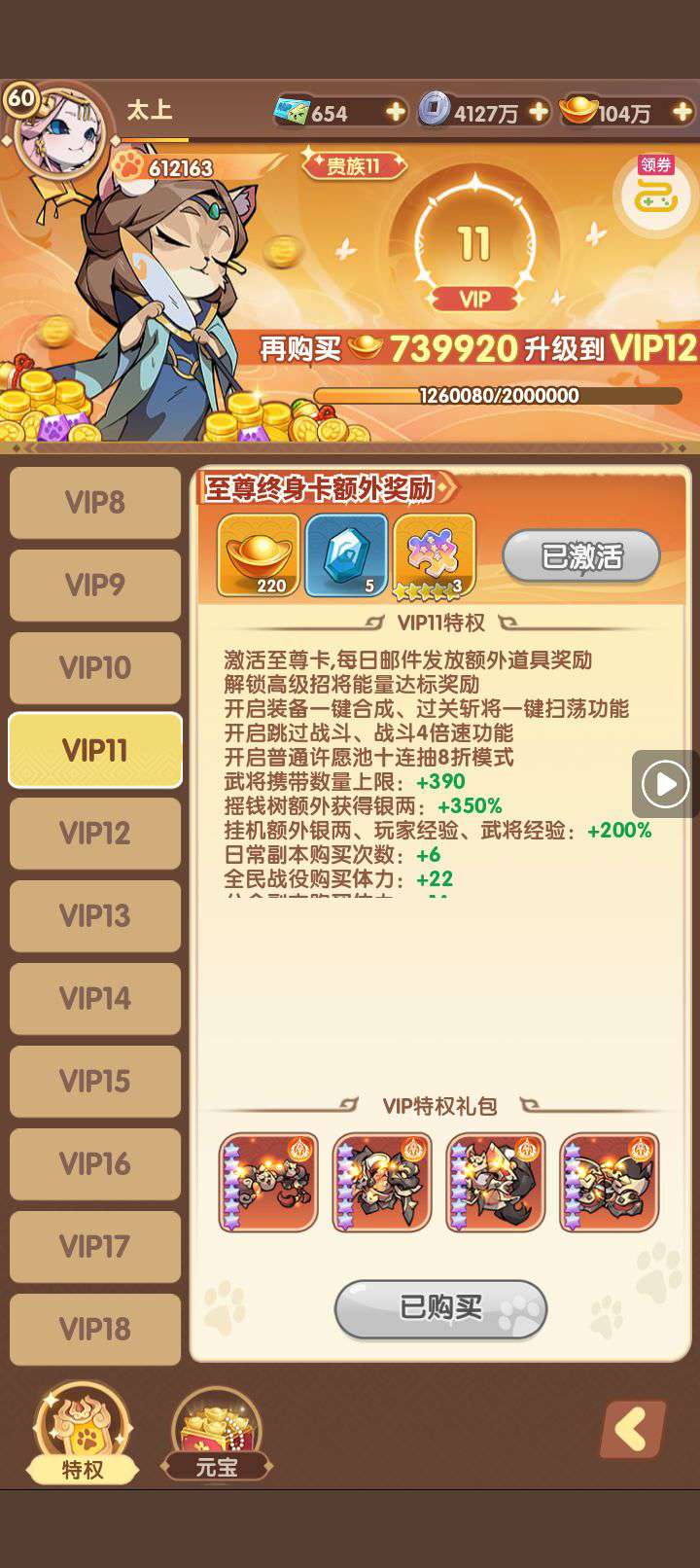Screen dimensions: 700x1568
Task: Select VIP15 level tab
Action: [95, 1081]
